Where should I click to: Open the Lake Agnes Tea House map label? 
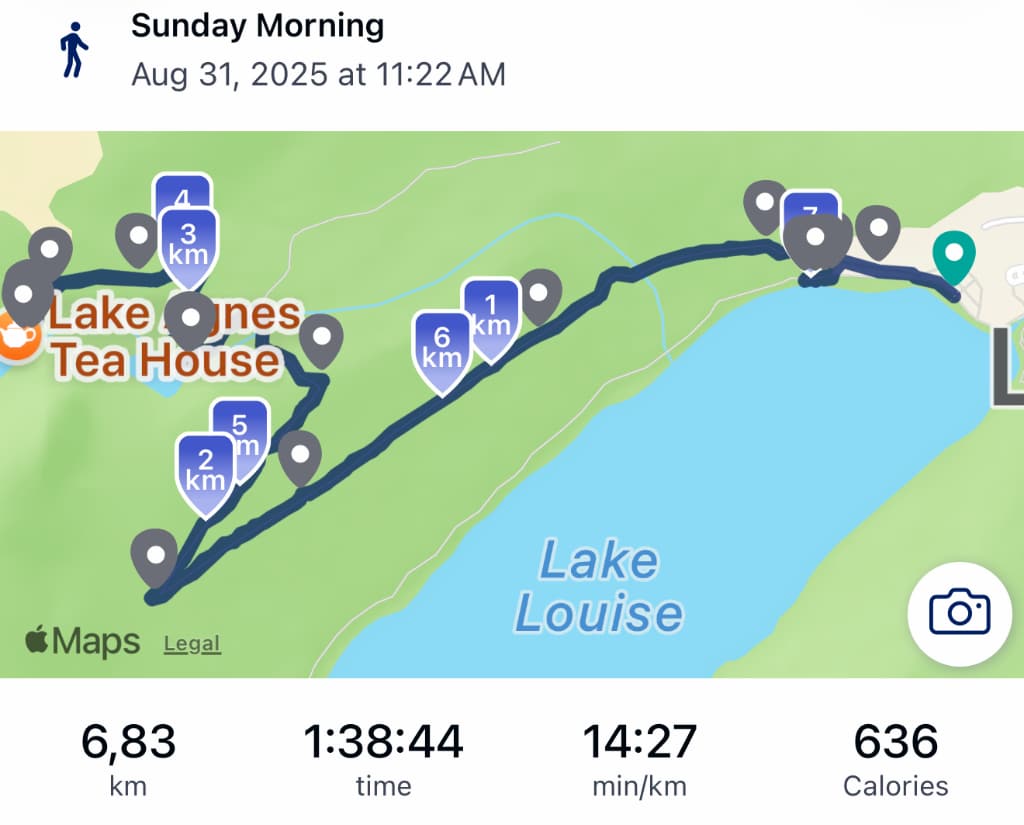(x=165, y=337)
